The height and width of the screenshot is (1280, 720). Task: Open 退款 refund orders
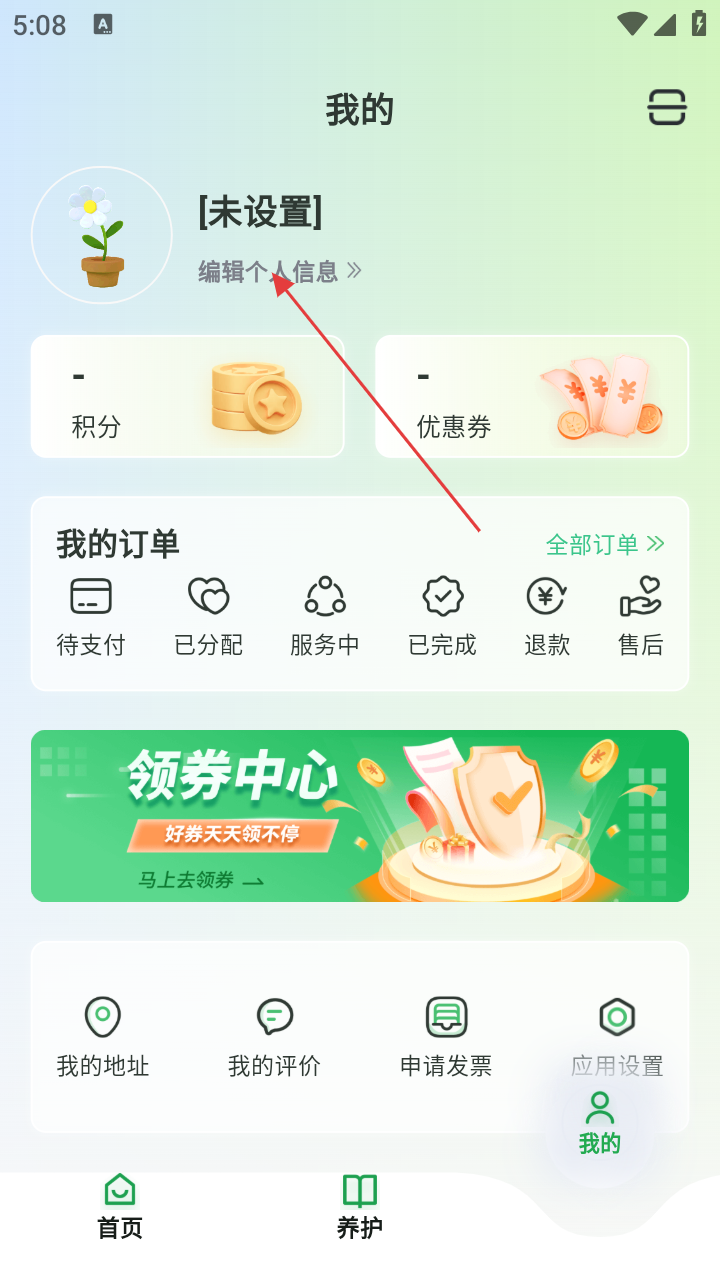pyautogui.click(x=547, y=616)
